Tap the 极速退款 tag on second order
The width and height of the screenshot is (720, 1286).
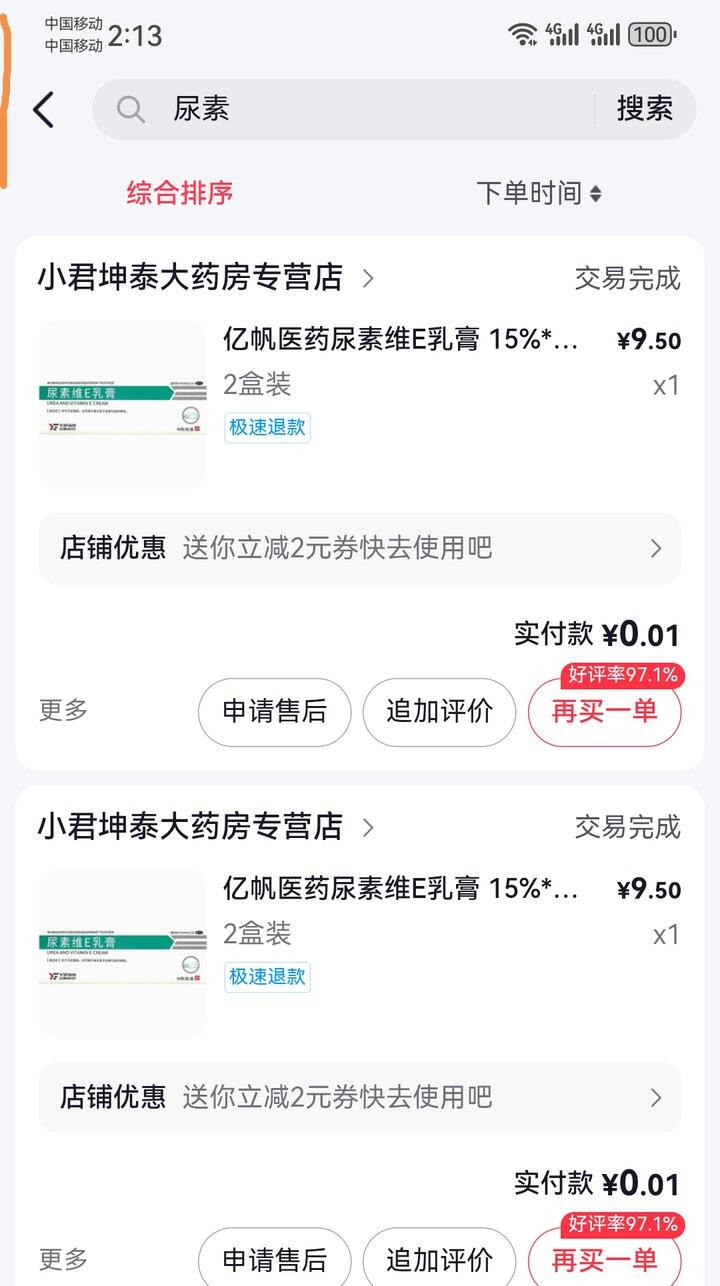(267, 977)
